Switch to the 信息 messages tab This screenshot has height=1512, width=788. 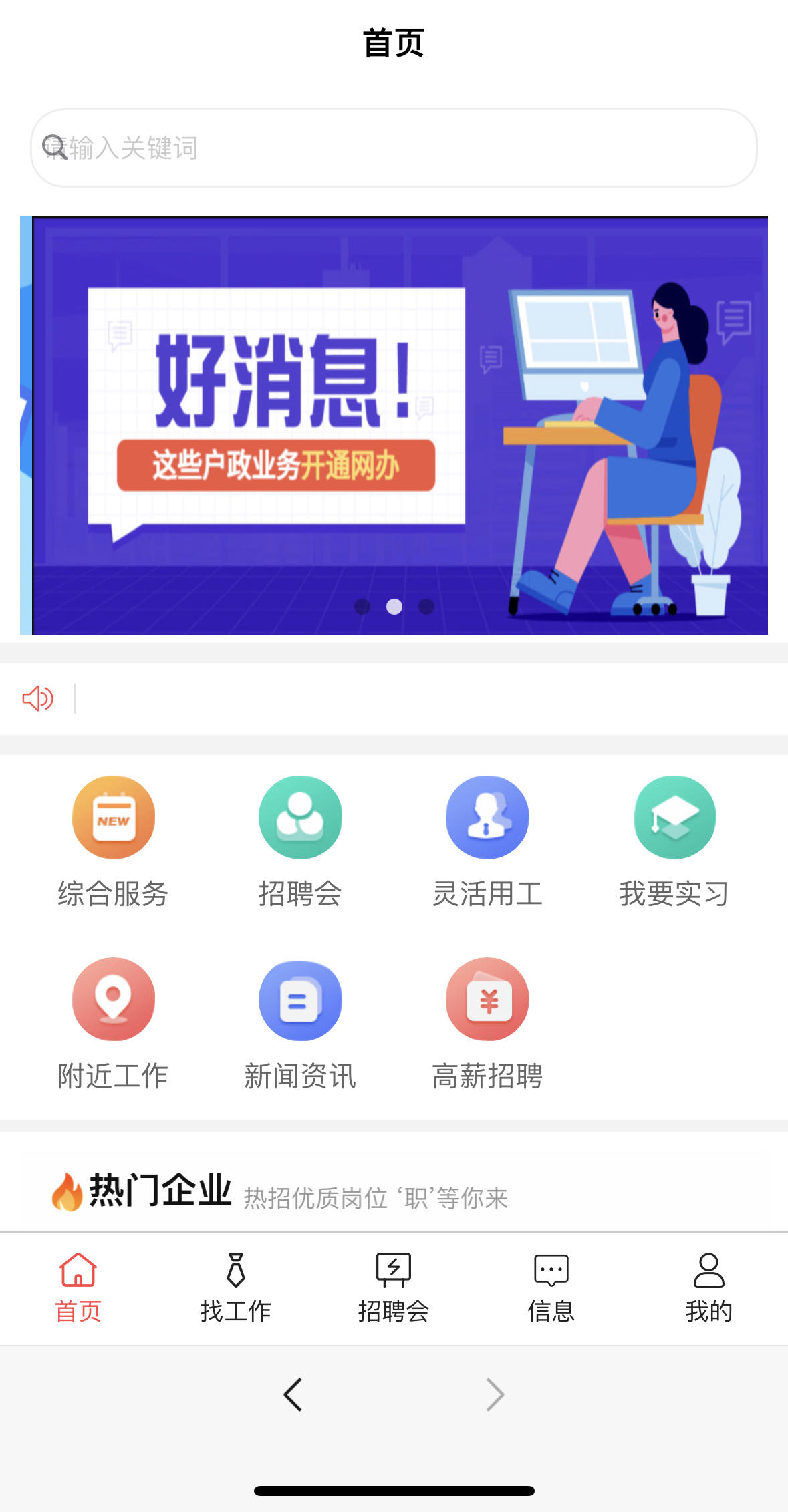[551, 1288]
